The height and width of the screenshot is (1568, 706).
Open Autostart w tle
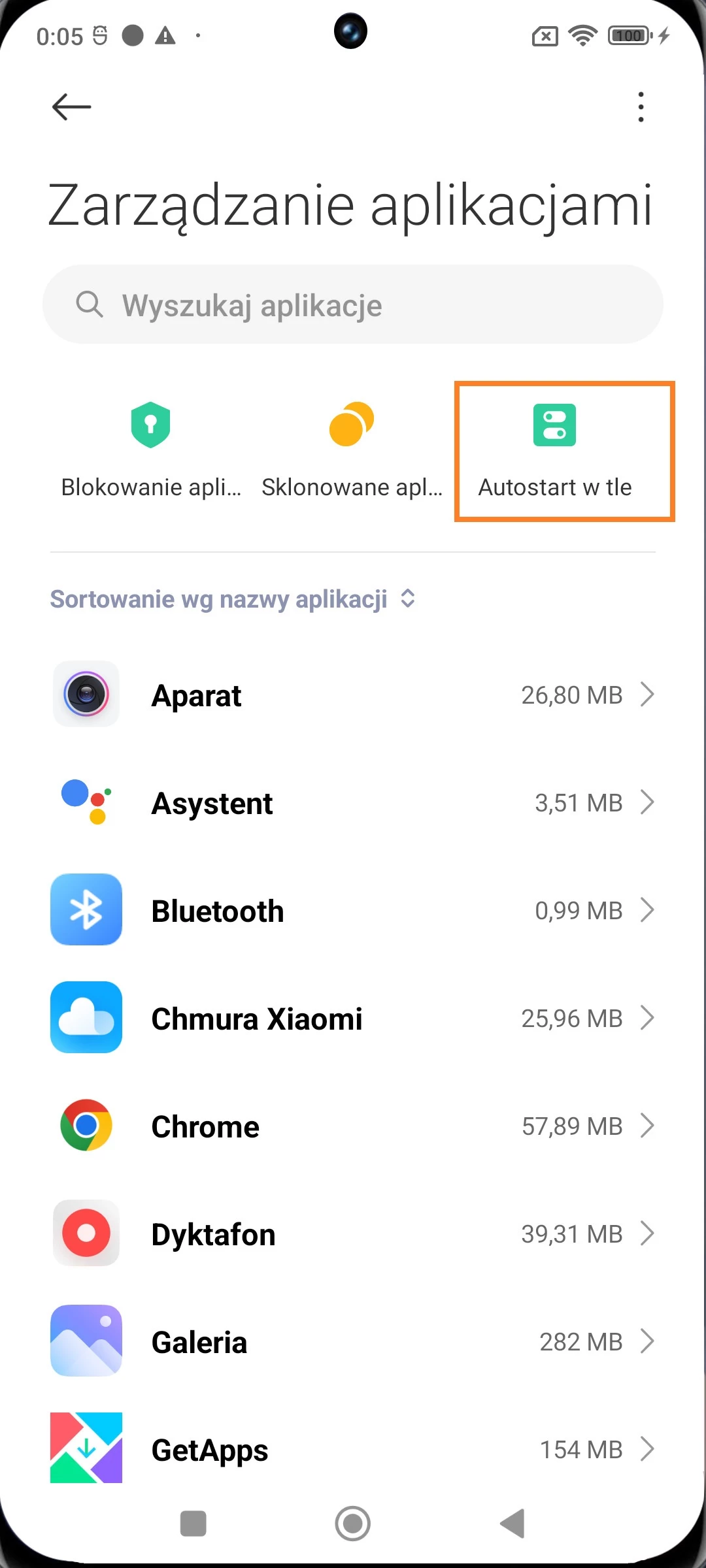click(x=555, y=451)
